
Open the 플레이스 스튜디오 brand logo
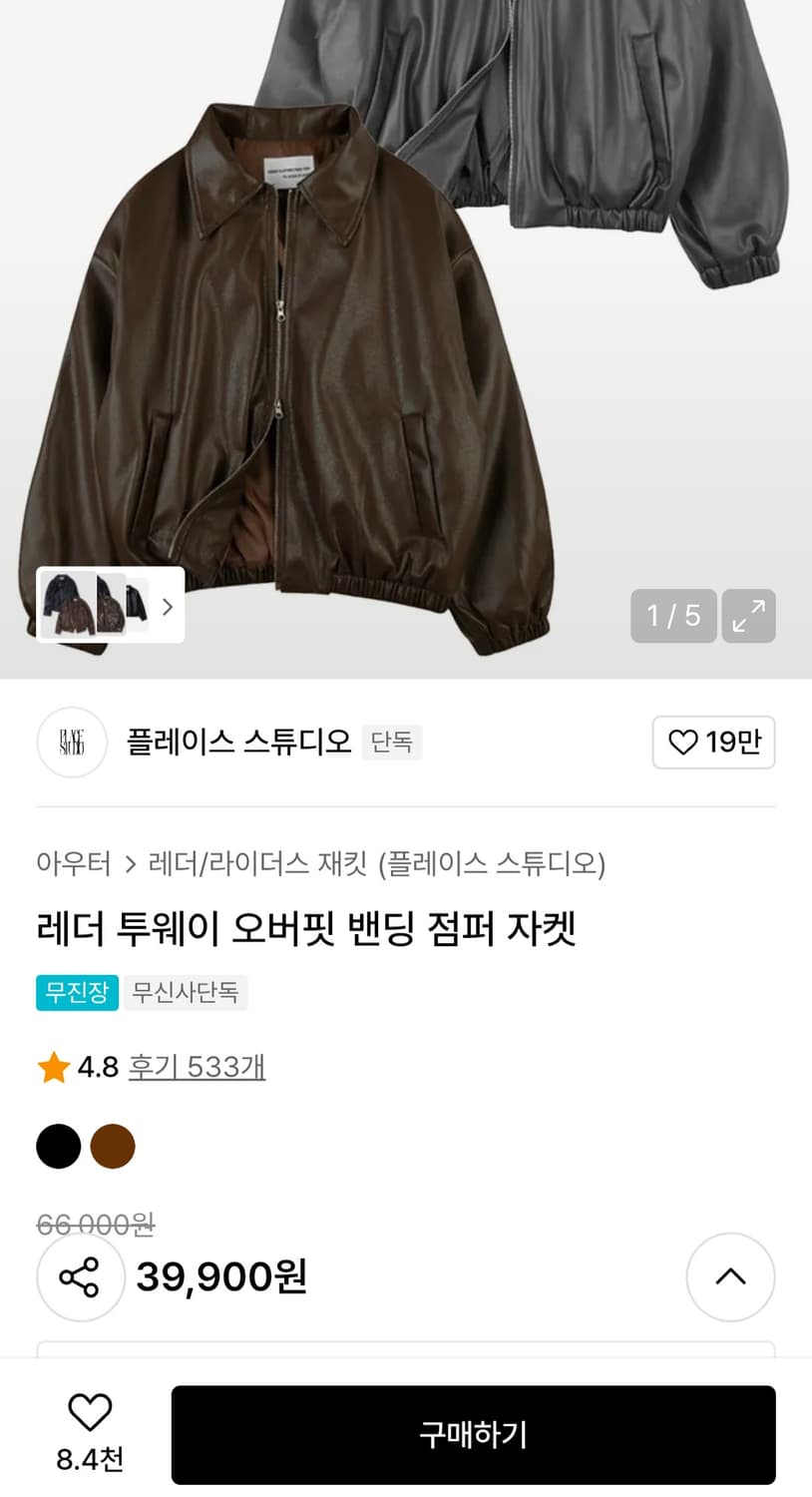click(x=72, y=743)
